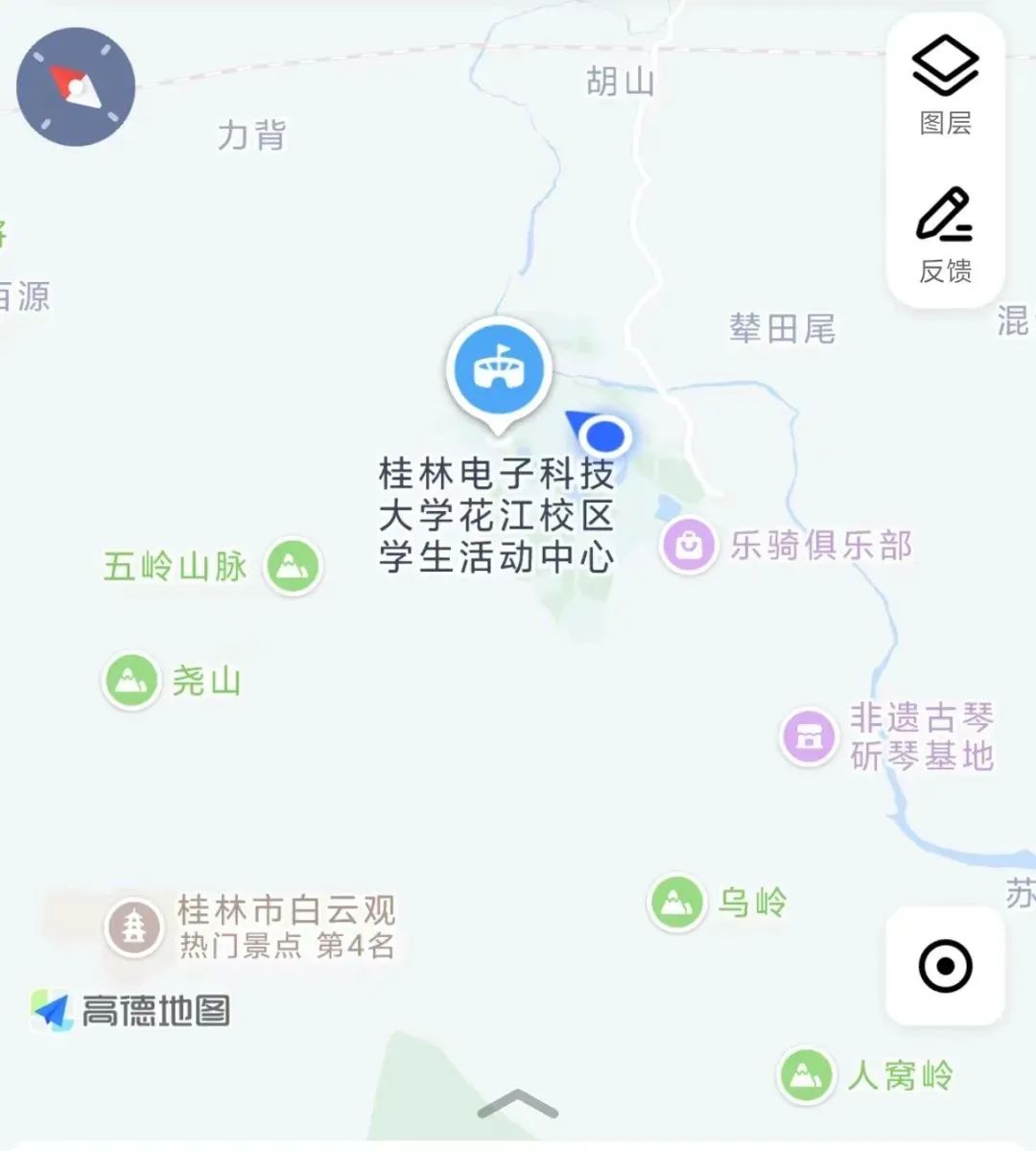Select the 五岭山脉 mountain marker
1036x1151 pixels.
pos(293,566)
